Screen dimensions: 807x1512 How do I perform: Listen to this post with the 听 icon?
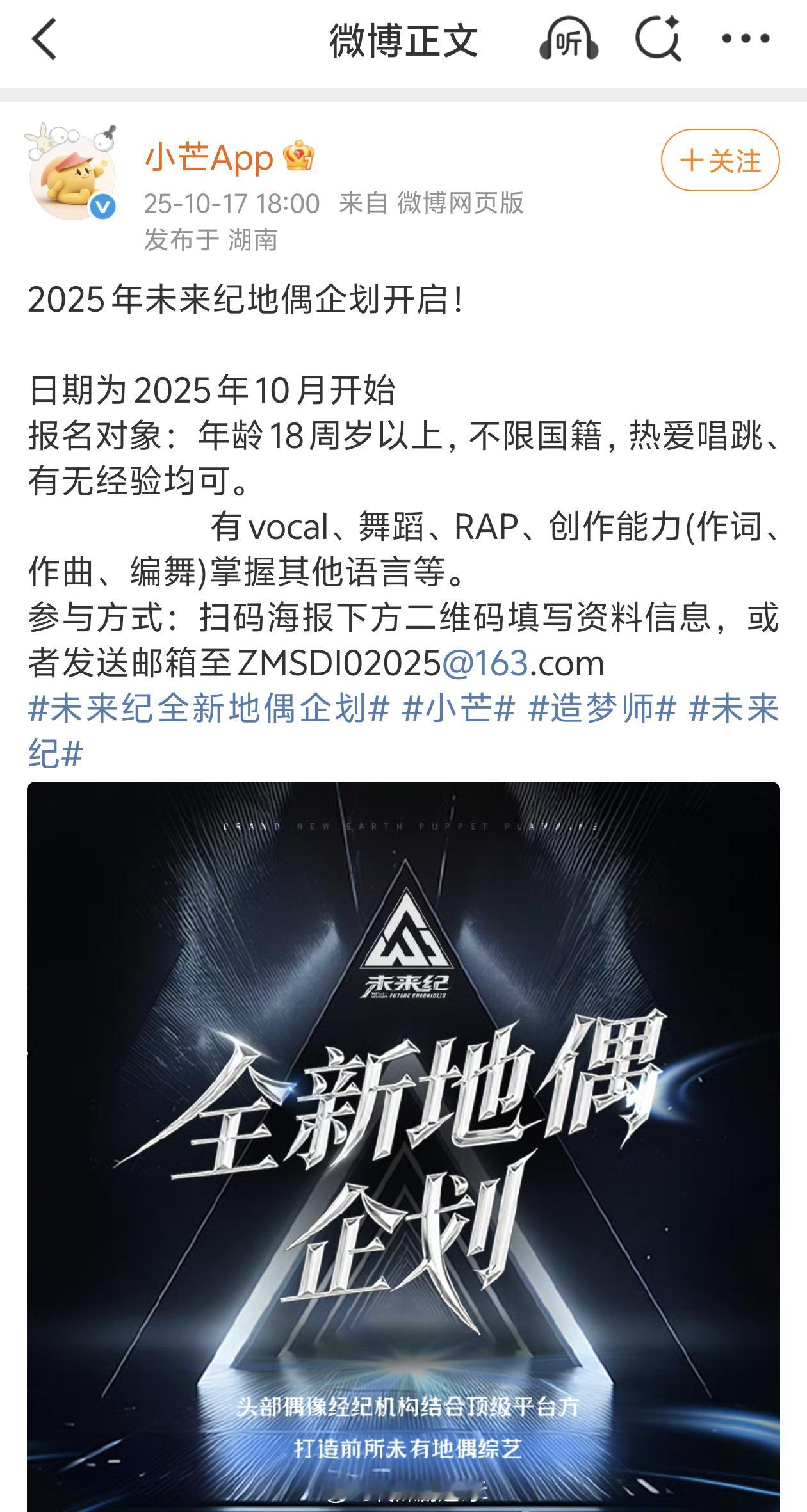568,40
